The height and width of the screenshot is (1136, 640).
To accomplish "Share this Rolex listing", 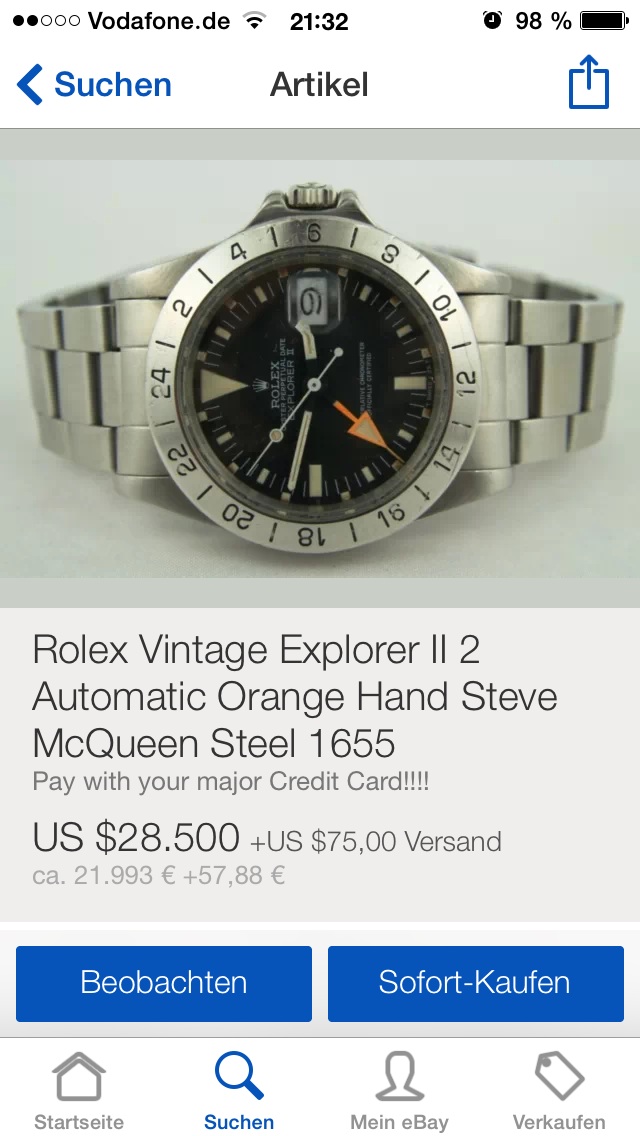I will click(588, 84).
